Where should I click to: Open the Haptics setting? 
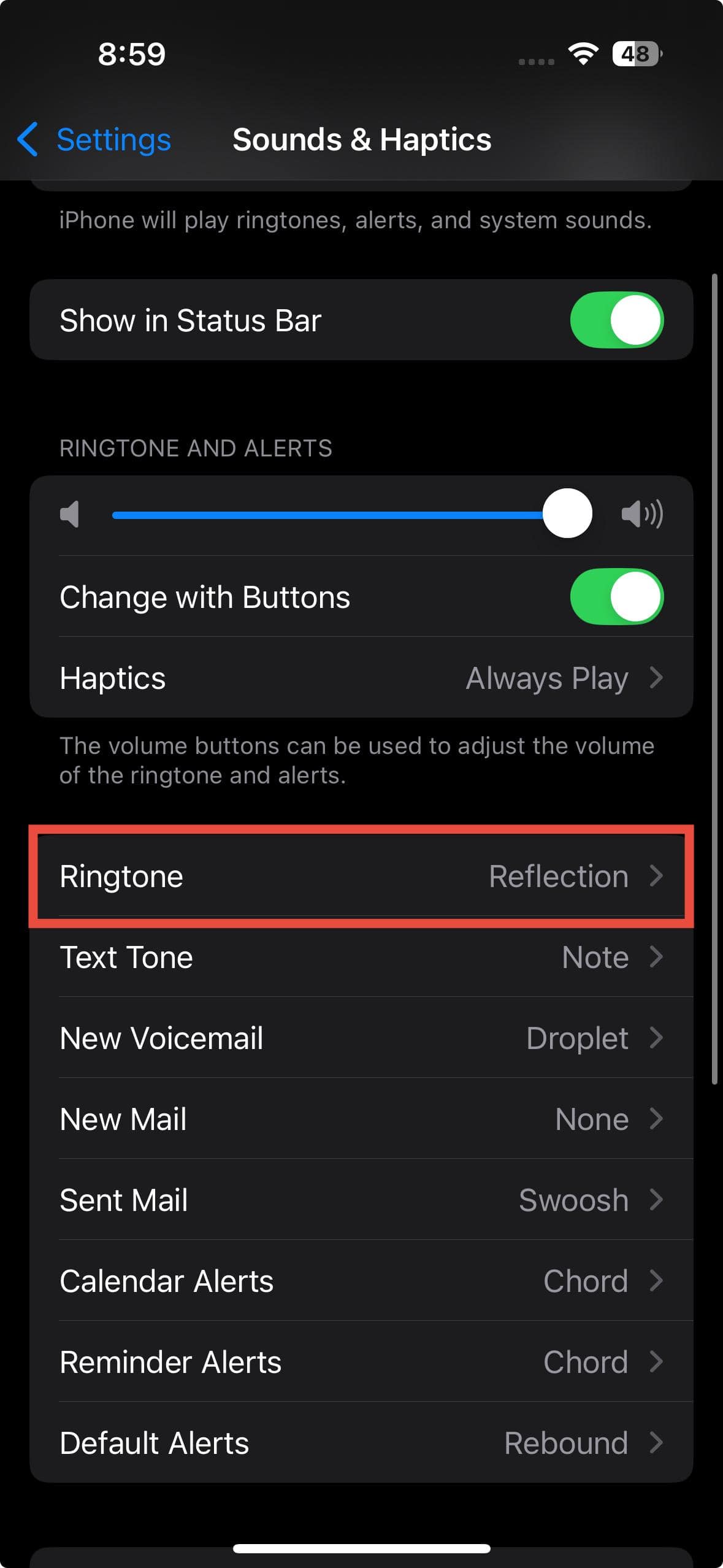[361, 678]
